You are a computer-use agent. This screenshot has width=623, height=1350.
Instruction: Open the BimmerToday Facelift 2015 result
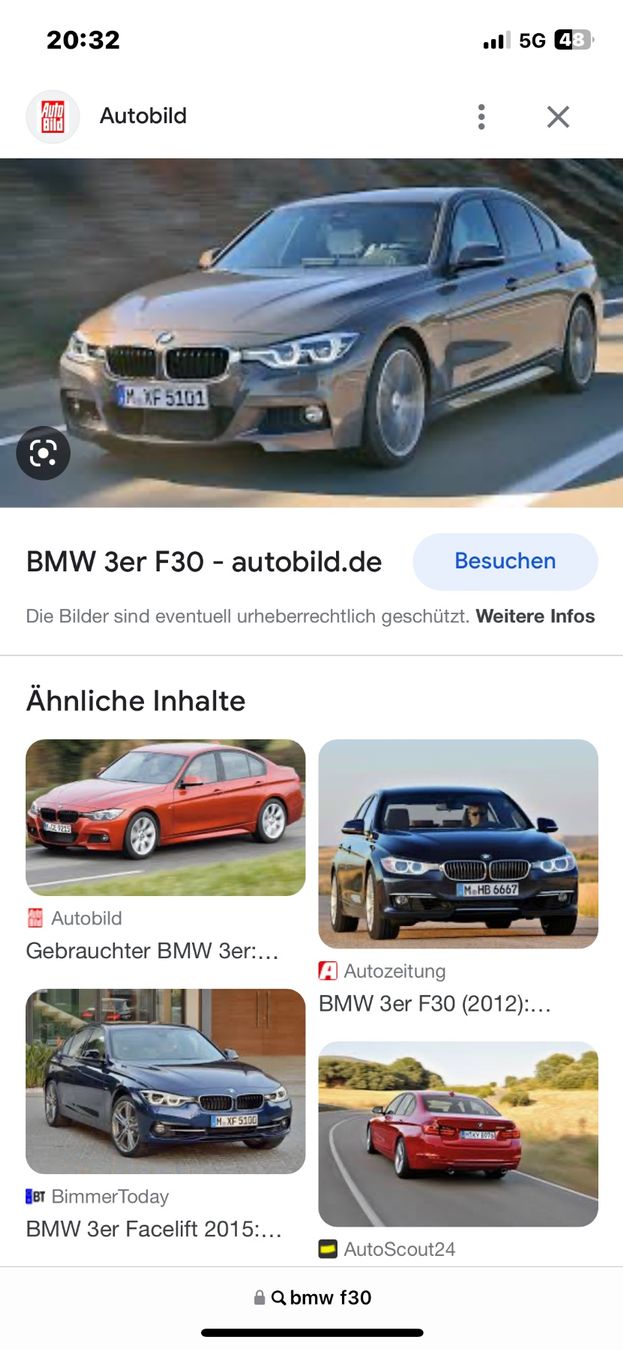[165, 1081]
